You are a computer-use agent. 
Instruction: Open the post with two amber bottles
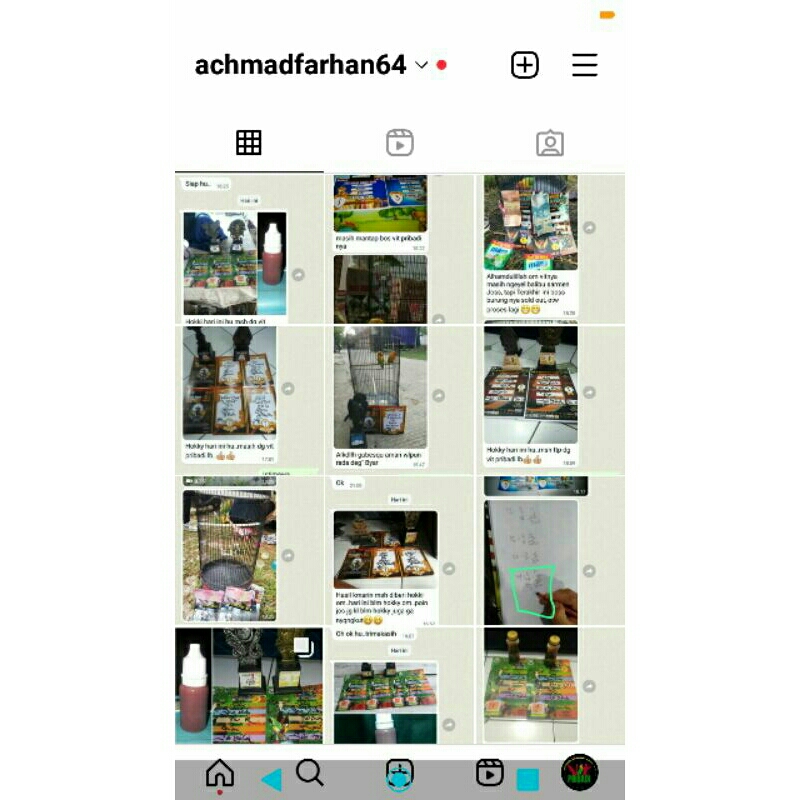(x=550, y=687)
